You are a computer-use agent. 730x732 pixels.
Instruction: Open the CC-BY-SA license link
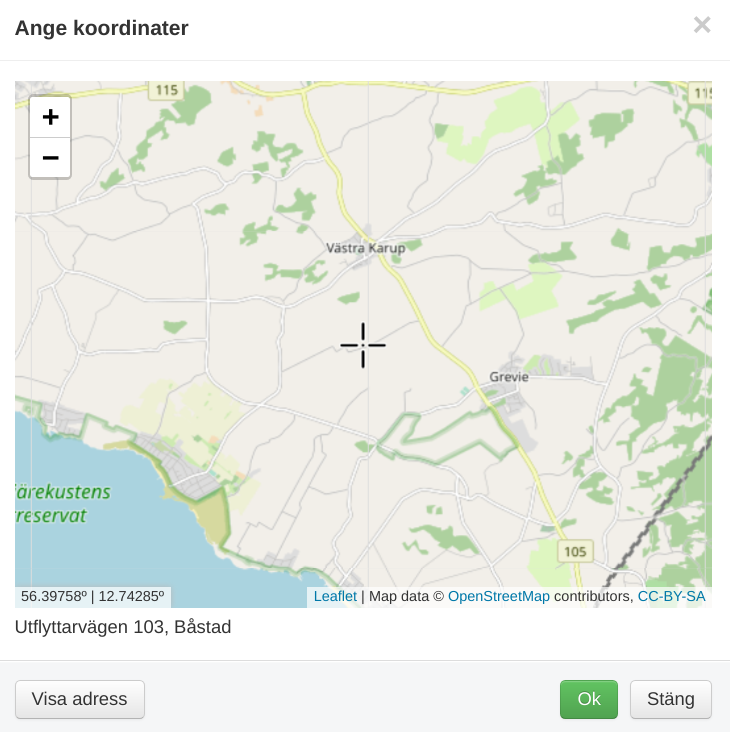coord(671,596)
